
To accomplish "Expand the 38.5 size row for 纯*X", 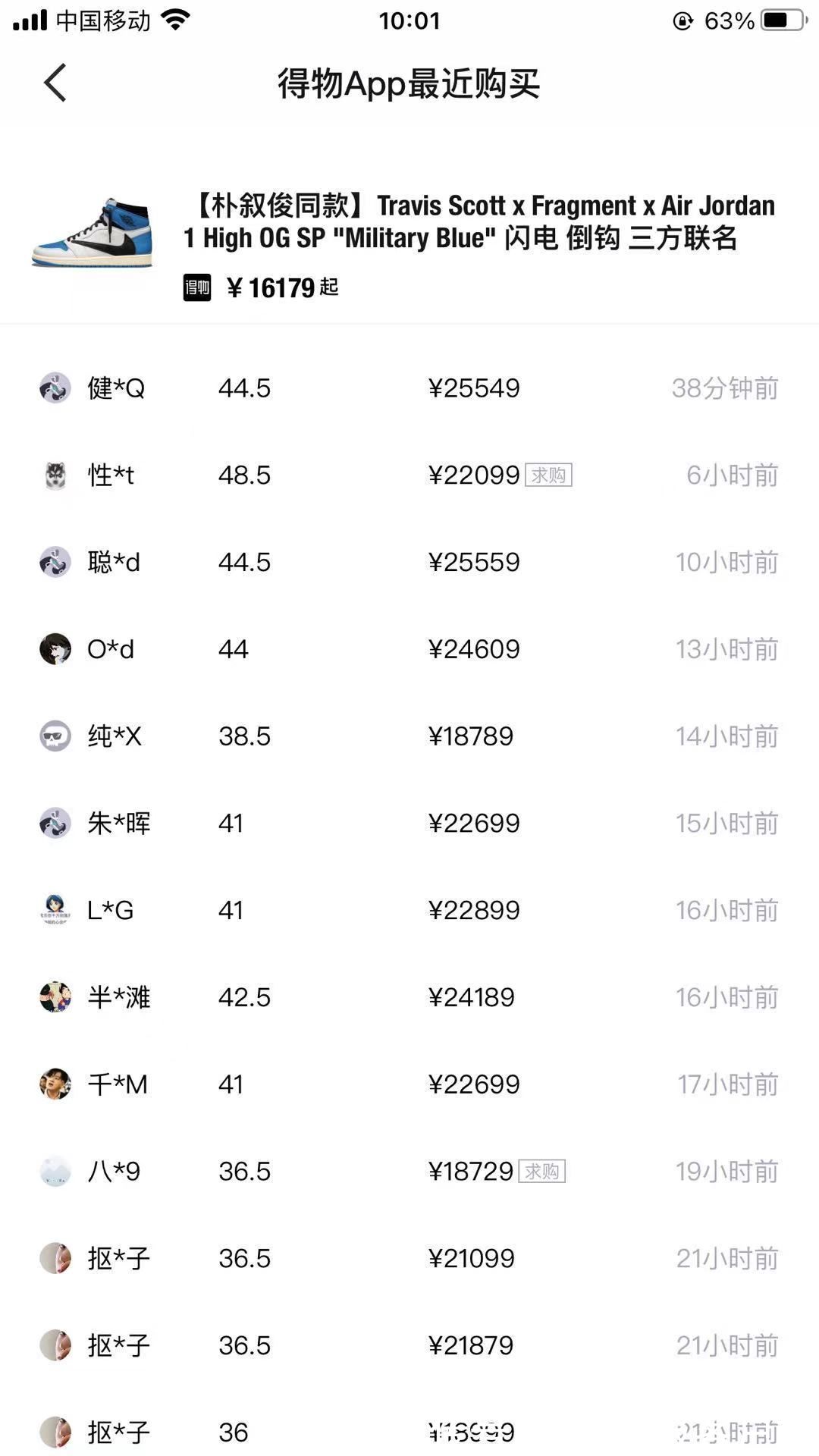I will point(244,736).
